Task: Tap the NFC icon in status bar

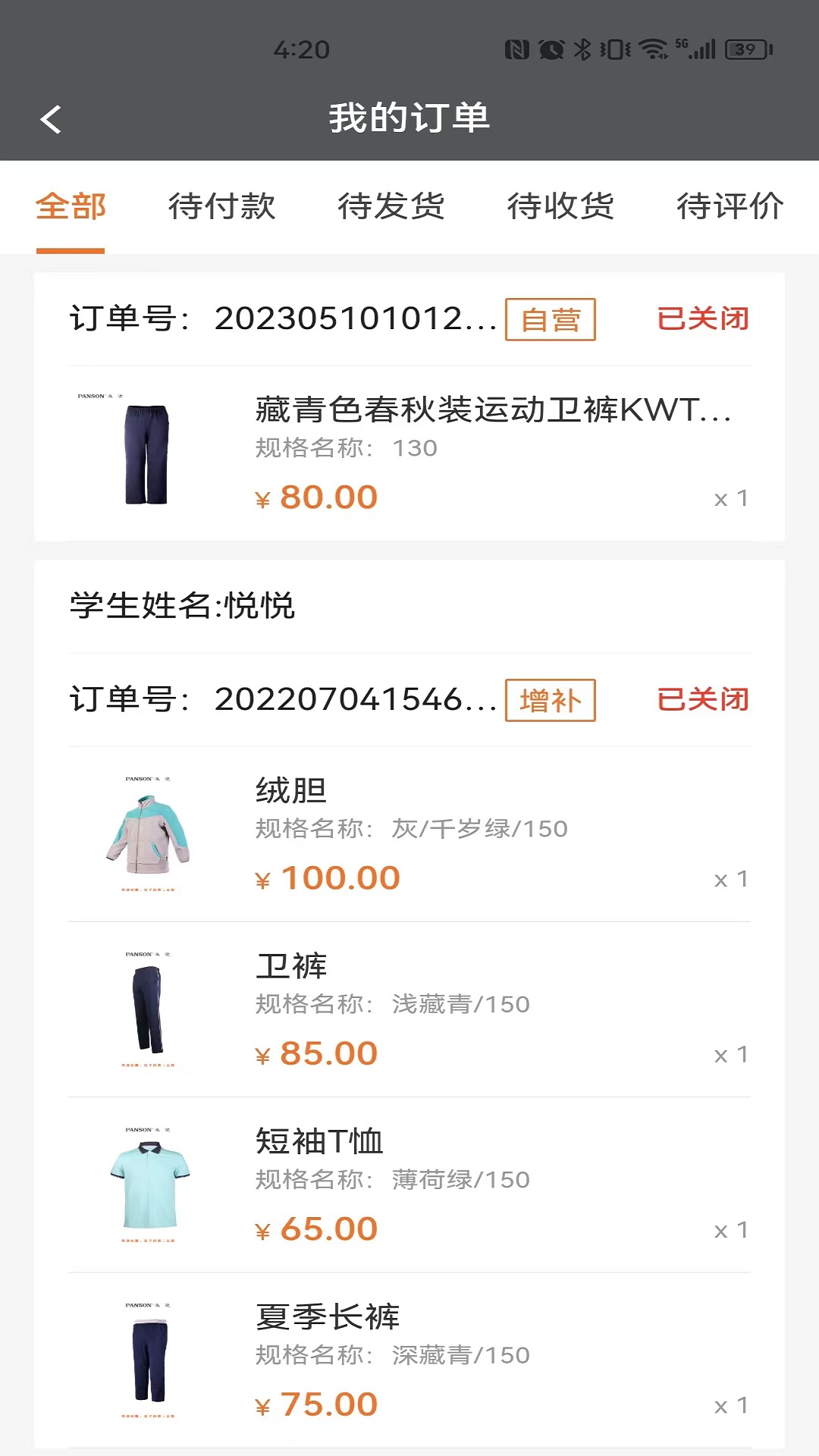Action: (518, 48)
